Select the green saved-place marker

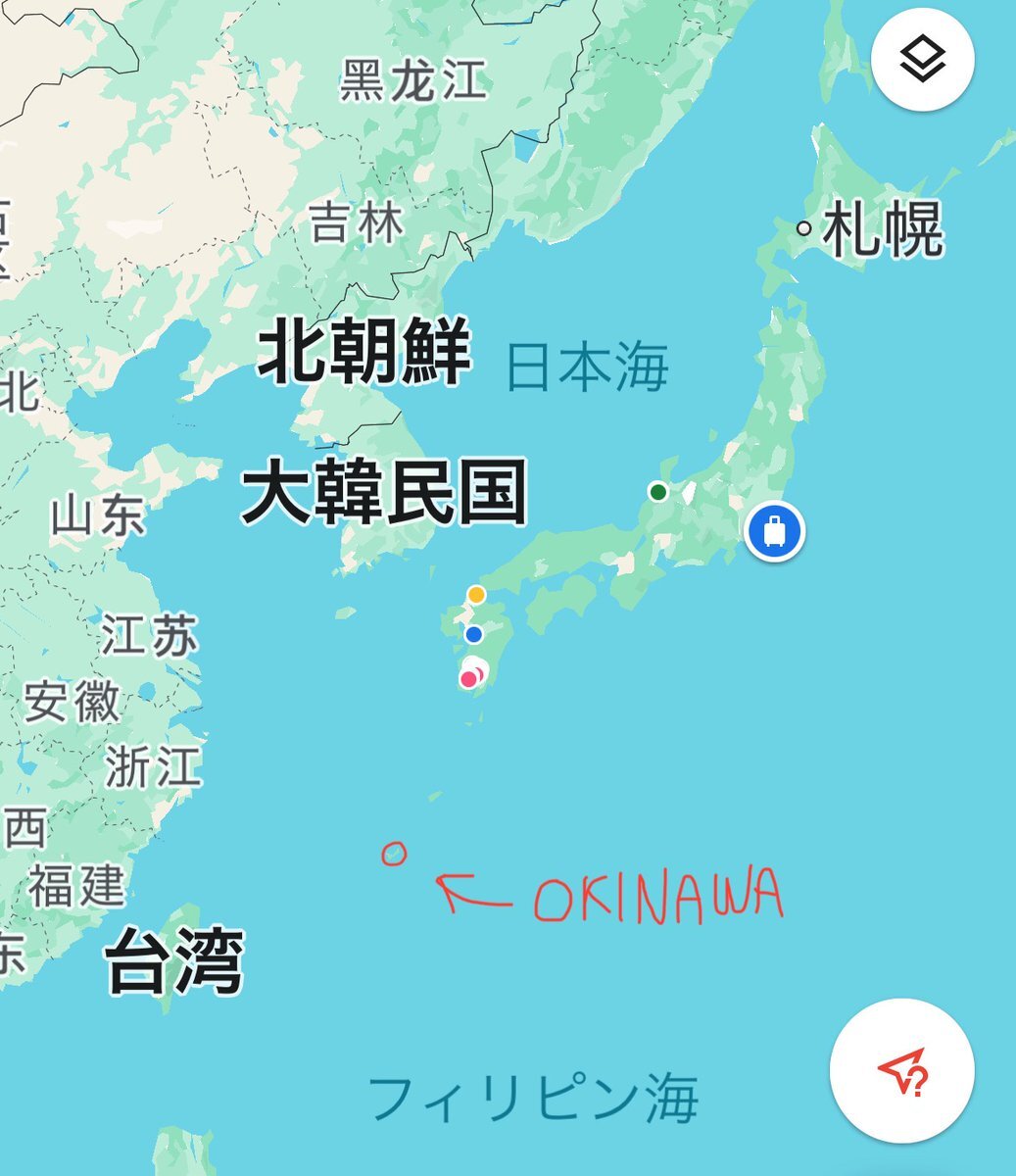658,492
